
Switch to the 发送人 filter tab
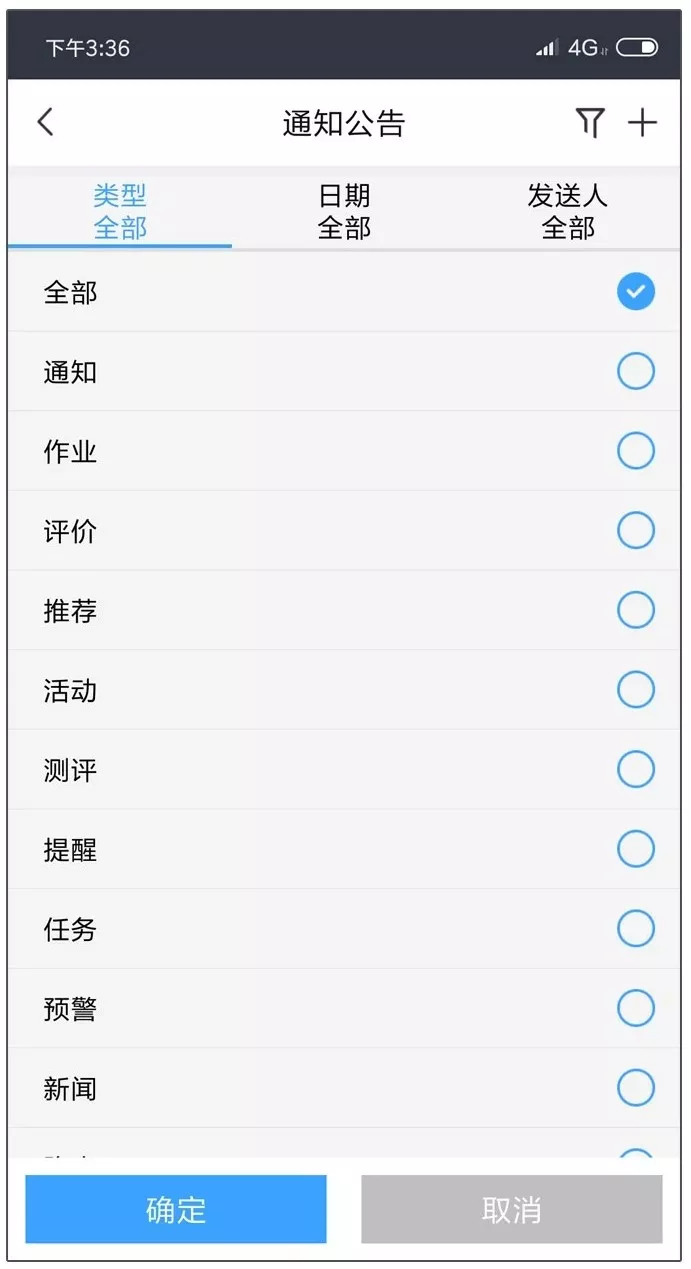click(568, 211)
